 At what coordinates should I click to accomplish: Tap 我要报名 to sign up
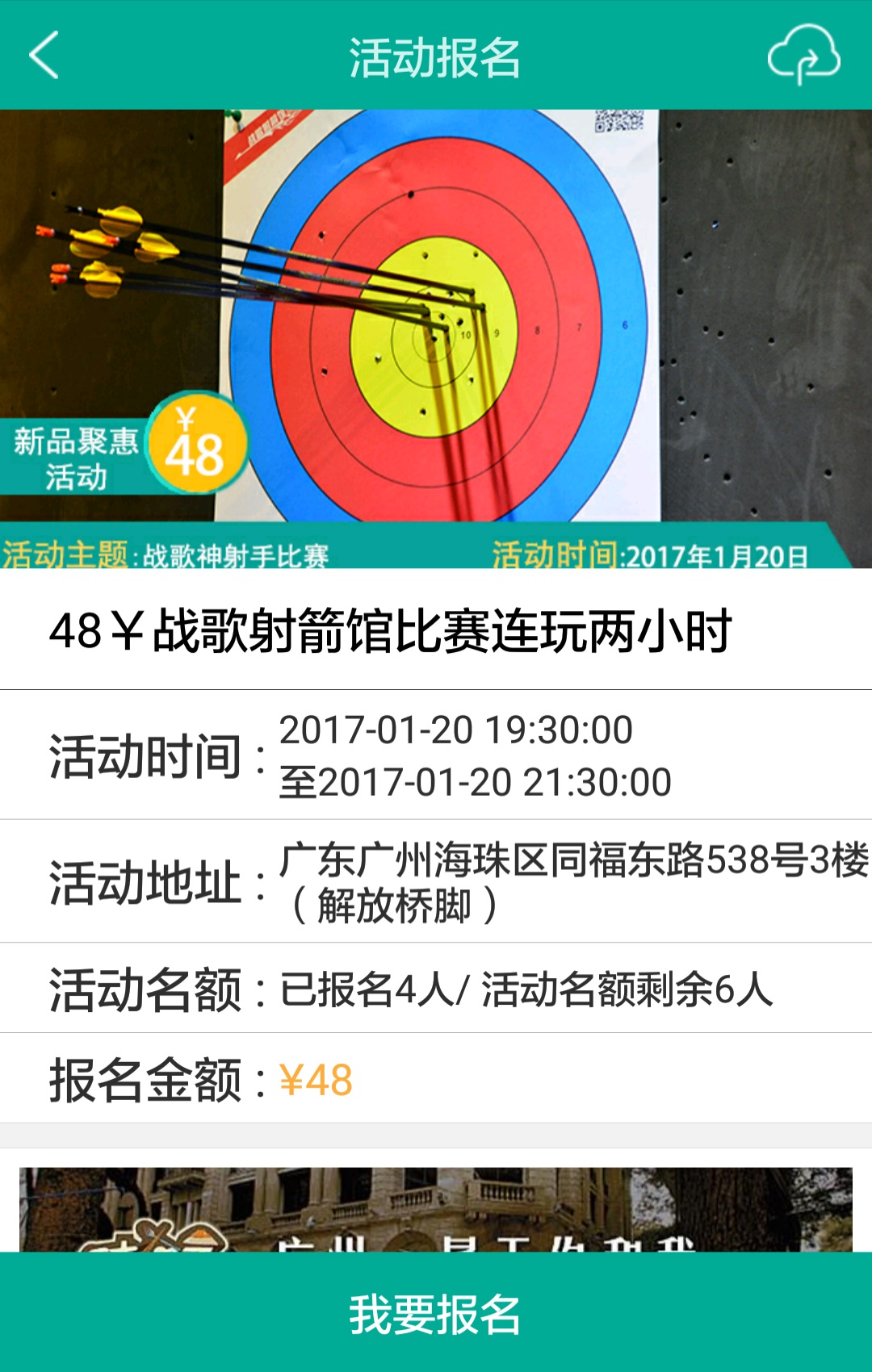436,1313
